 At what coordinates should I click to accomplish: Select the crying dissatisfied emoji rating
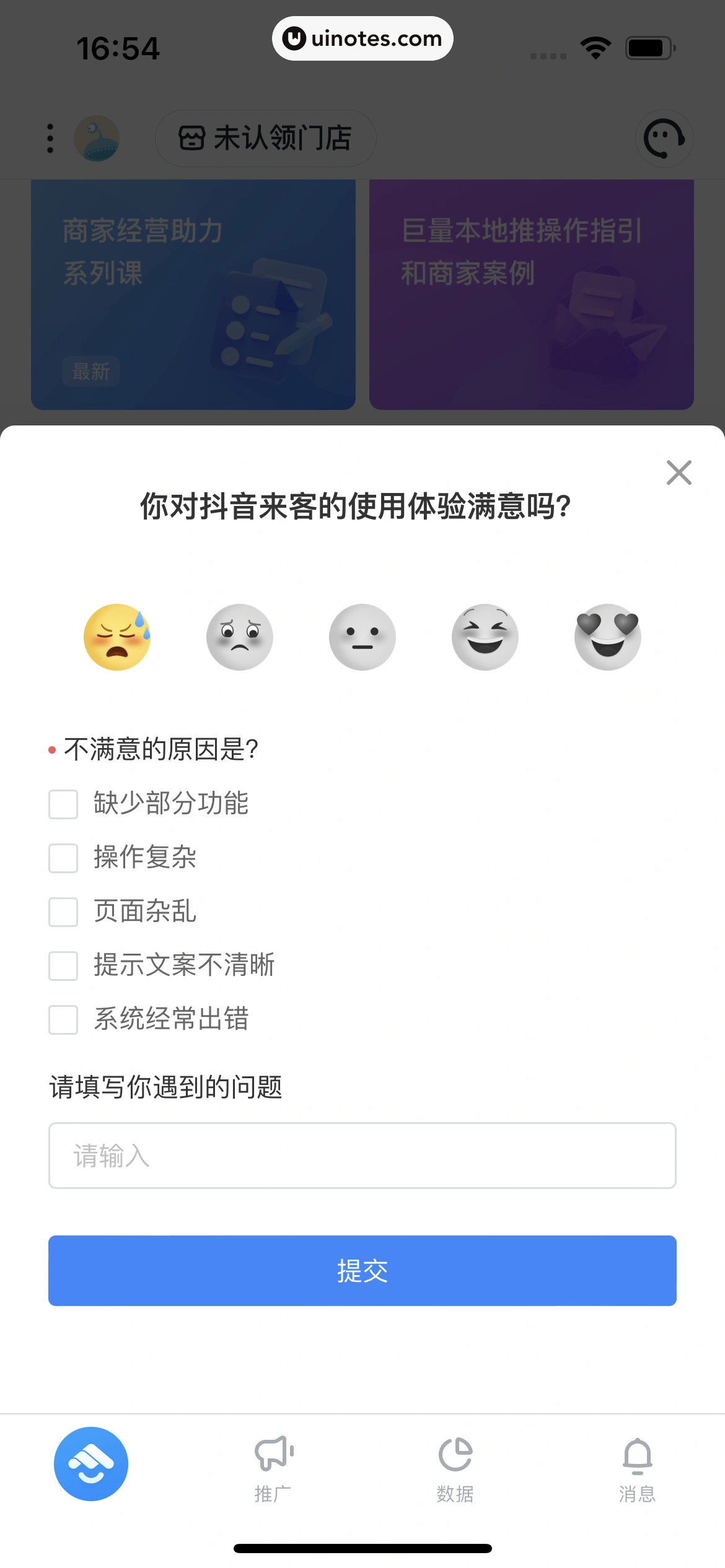click(121, 636)
